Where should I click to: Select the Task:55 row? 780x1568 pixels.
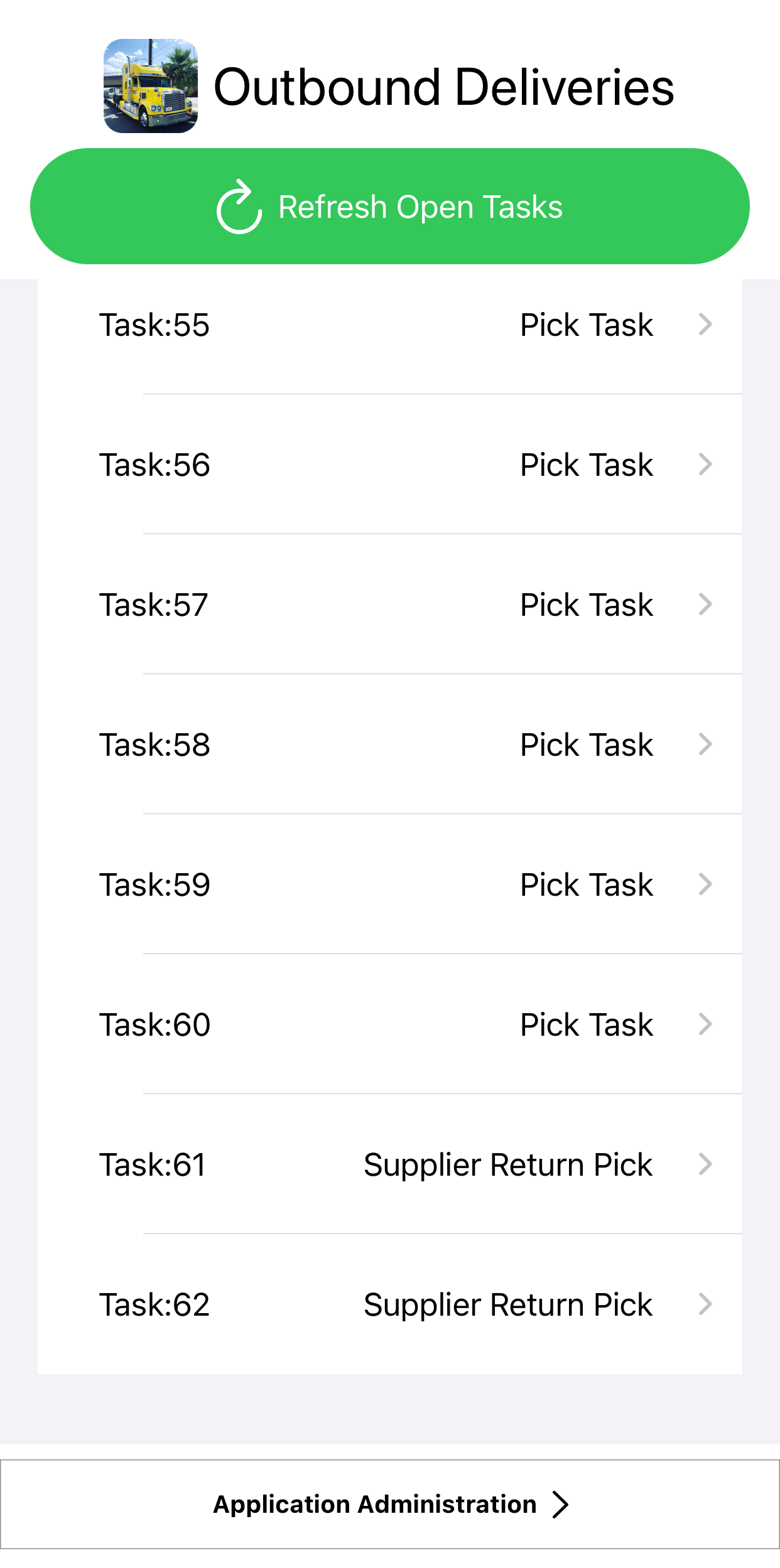point(389,325)
